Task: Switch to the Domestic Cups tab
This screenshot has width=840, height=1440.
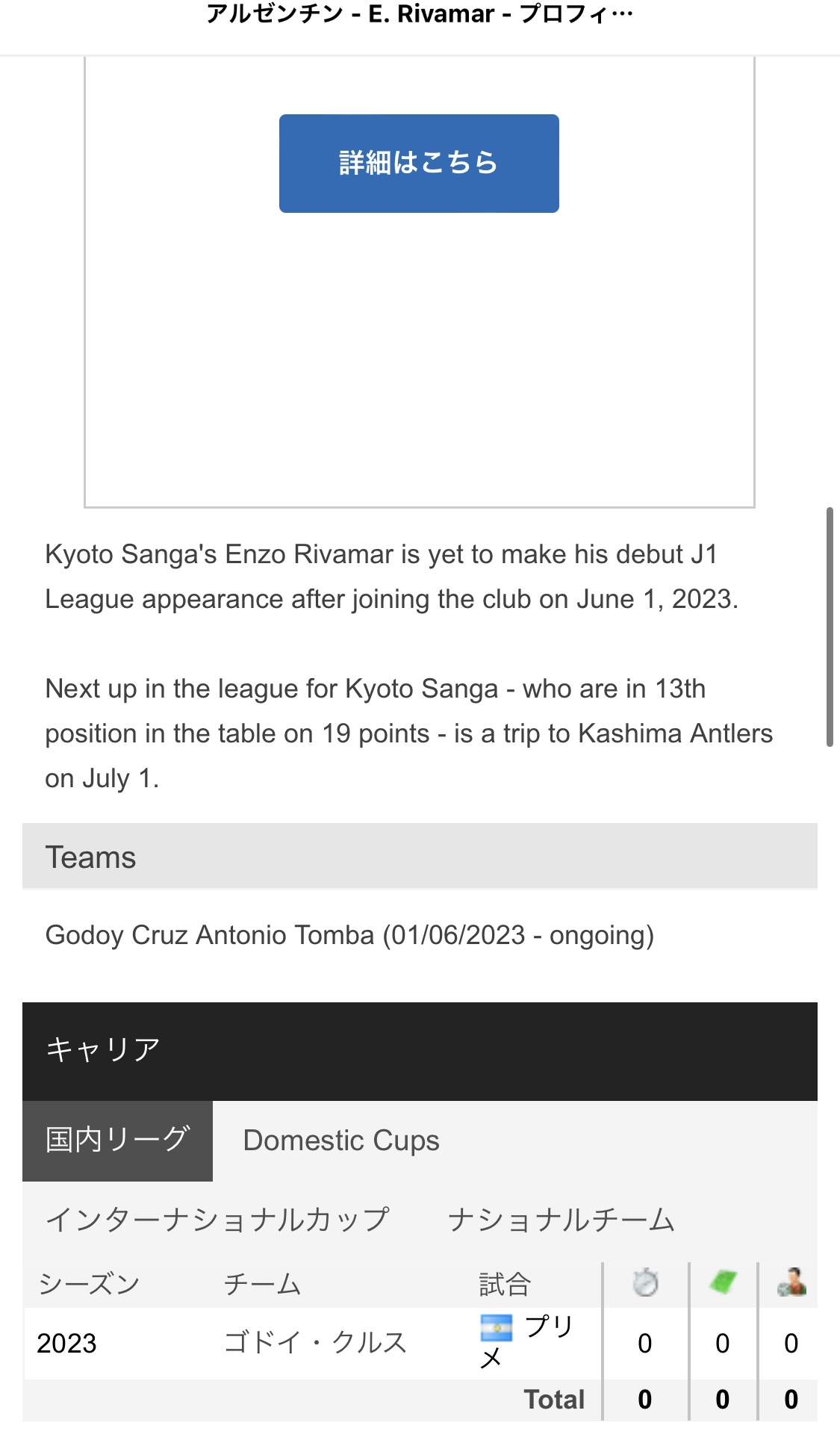Action: point(341,1140)
